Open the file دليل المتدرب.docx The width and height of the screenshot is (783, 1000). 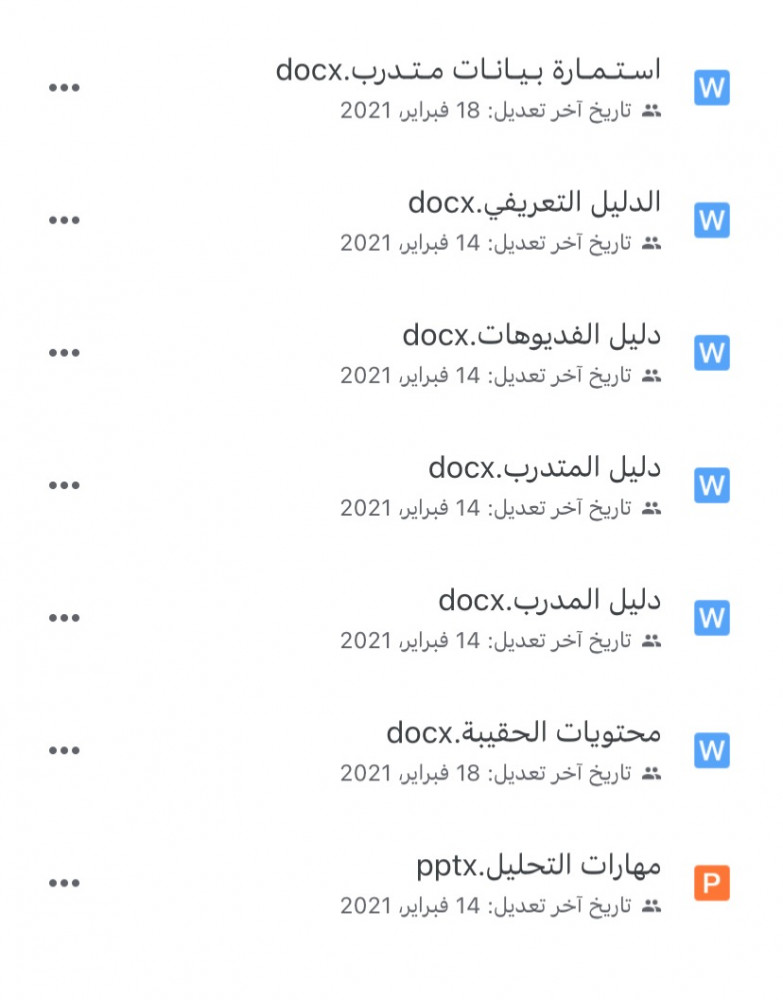point(544,468)
